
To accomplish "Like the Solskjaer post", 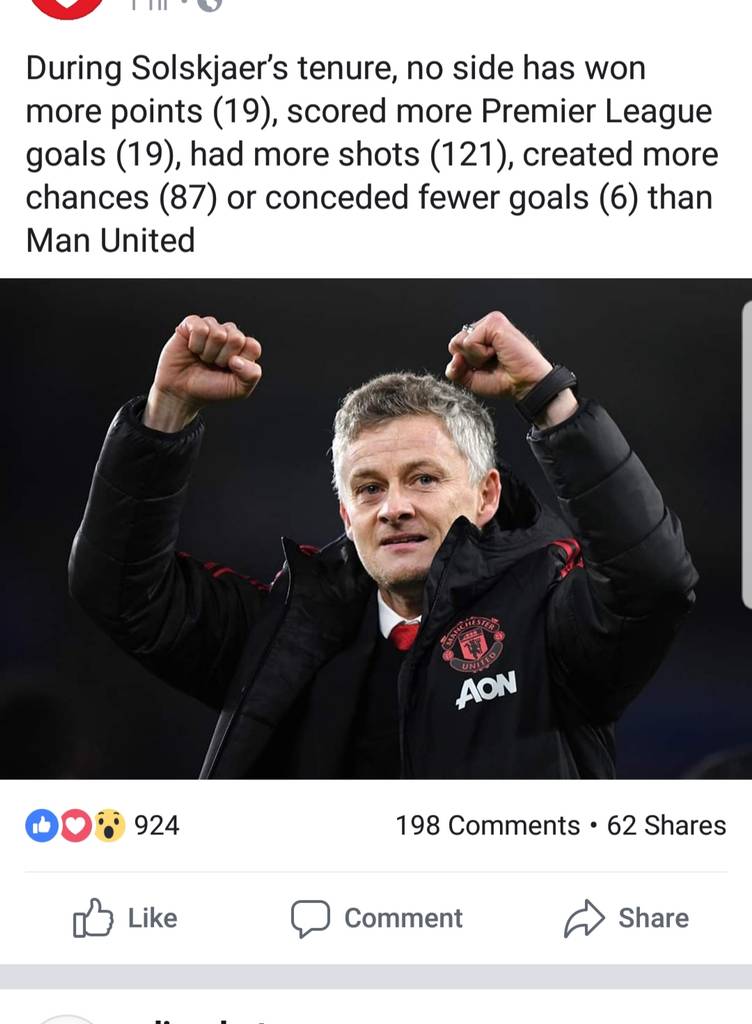I will point(125,918).
